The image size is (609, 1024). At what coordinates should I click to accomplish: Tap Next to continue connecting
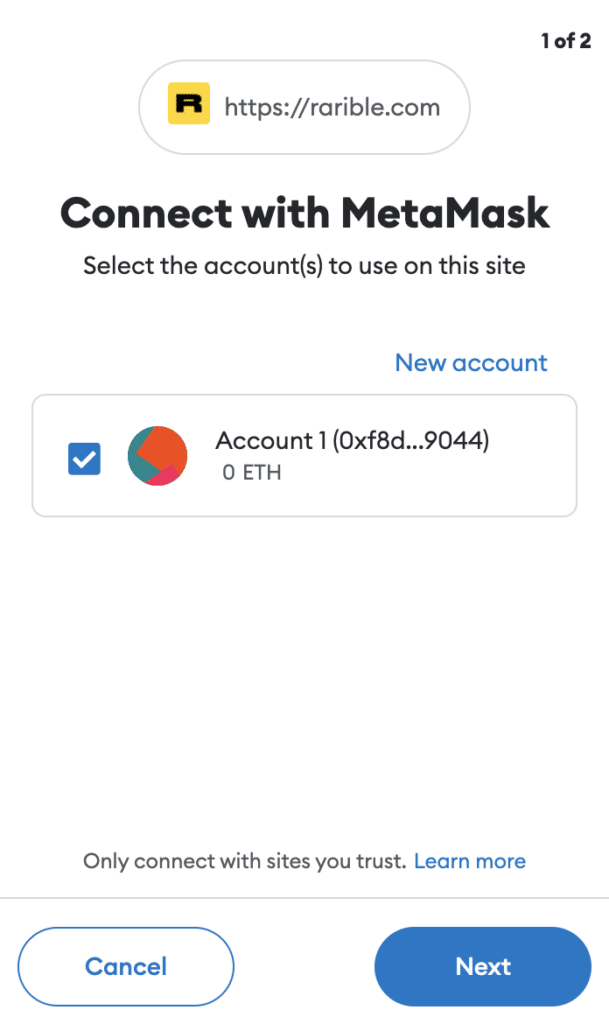click(x=483, y=967)
